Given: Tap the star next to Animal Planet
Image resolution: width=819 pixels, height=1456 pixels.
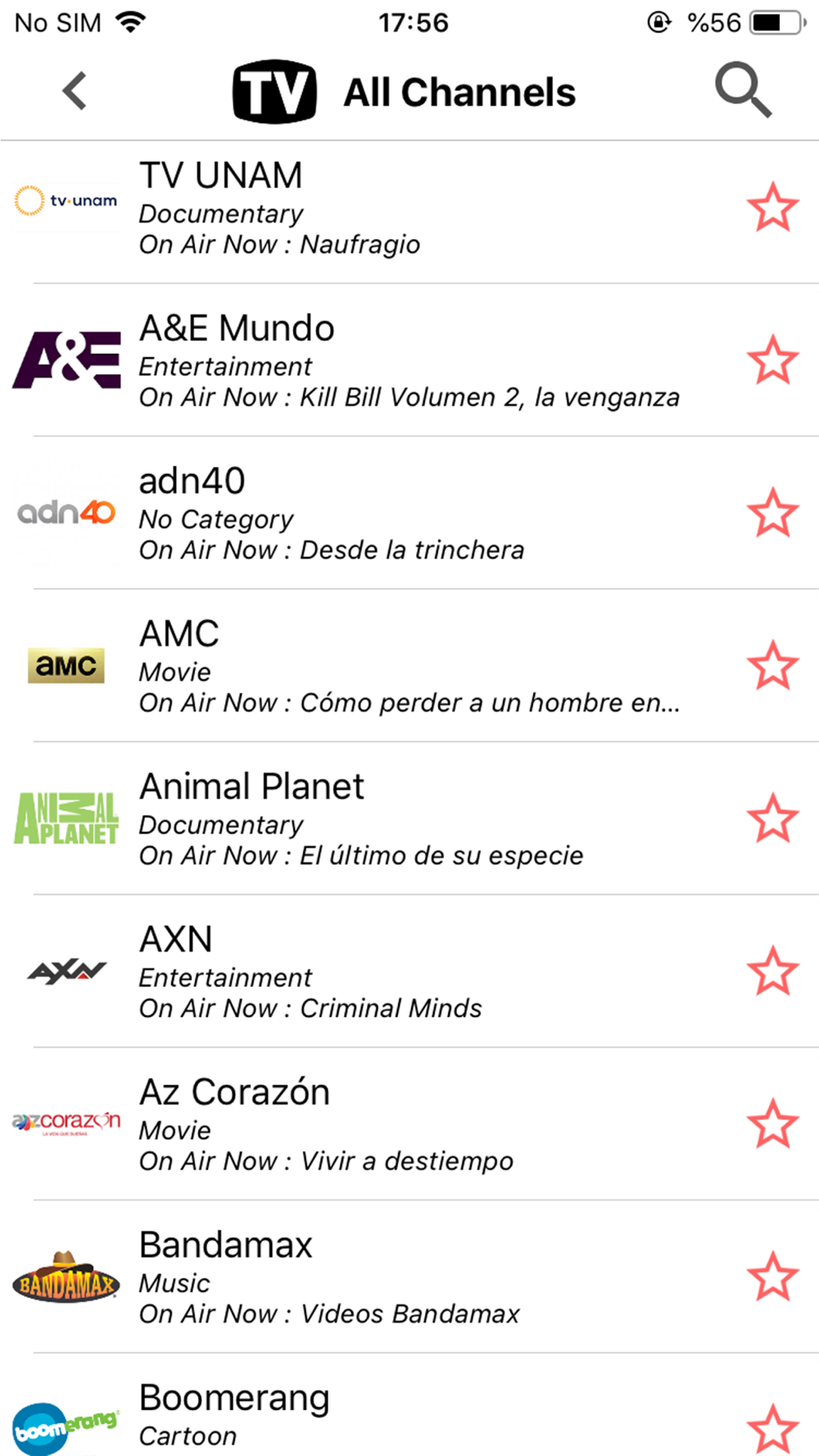Looking at the screenshot, I should click(x=772, y=818).
